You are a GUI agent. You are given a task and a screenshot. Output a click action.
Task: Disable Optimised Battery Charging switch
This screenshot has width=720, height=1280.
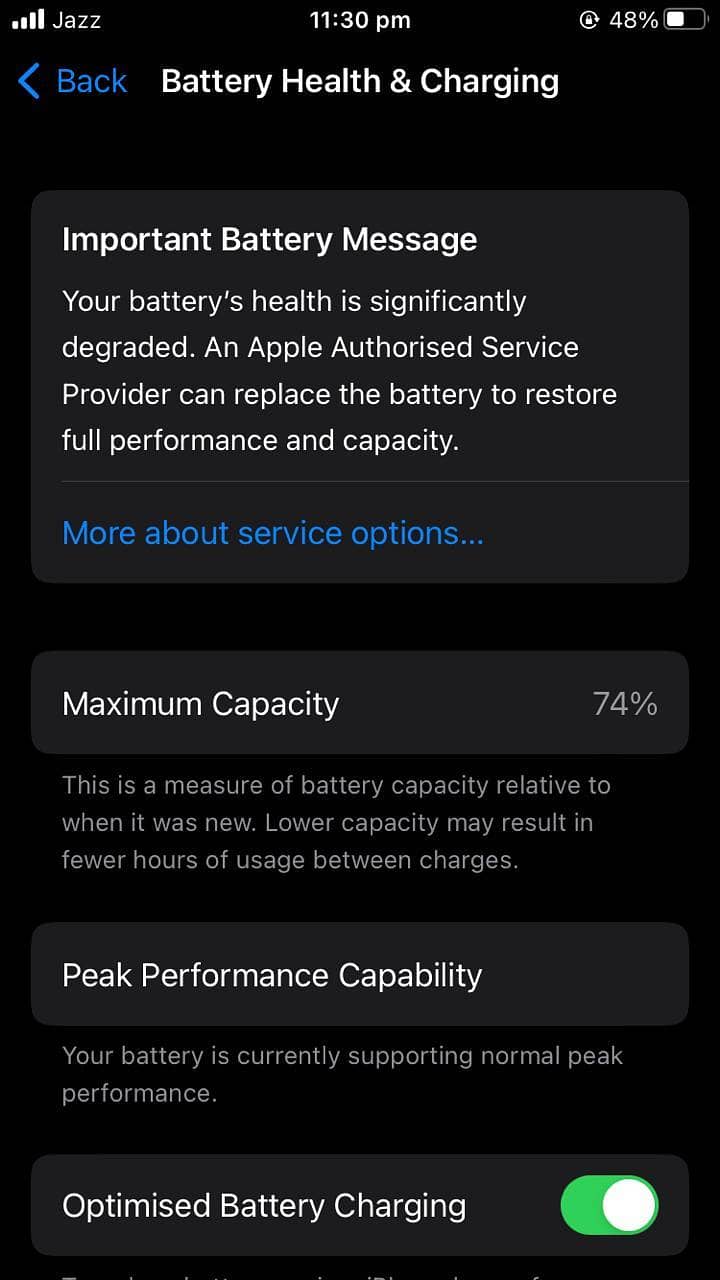pyautogui.click(x=609, y=1205)
